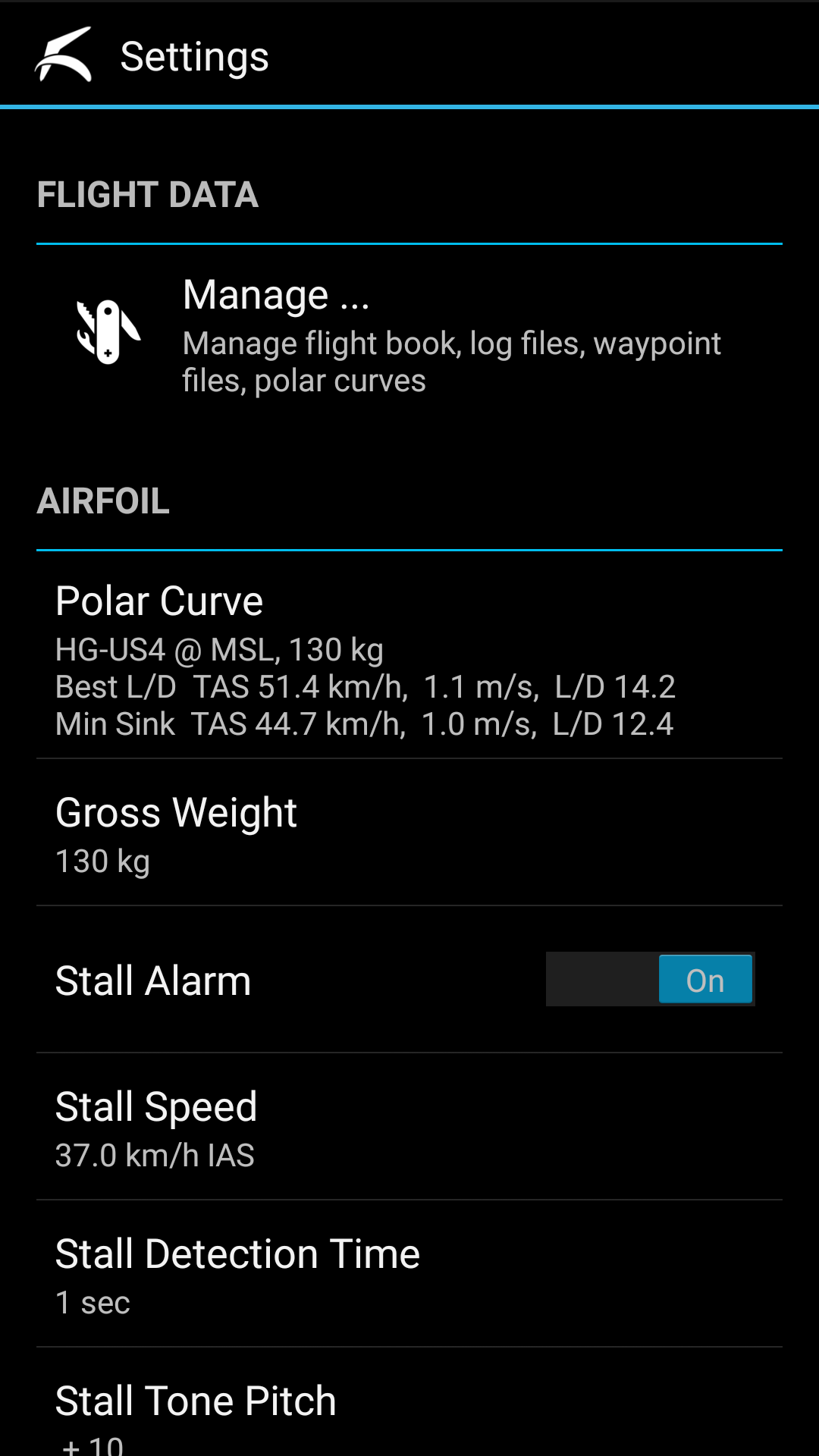The height and width of the screenshot is (1456, 819).
Task: Tap the FLIGHT DATA section header
Action: tap(148, 195)
